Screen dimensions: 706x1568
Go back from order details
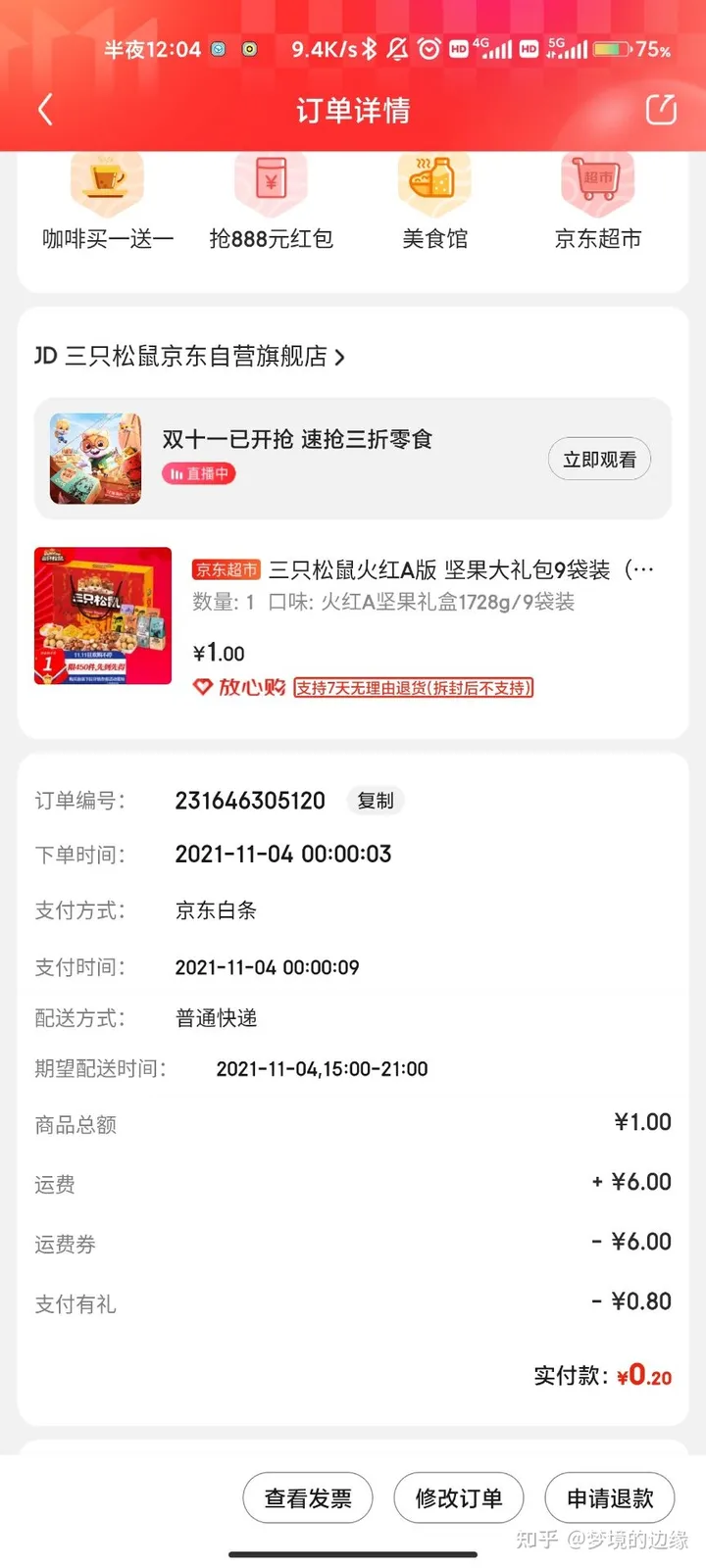click(x=45, y=110)
